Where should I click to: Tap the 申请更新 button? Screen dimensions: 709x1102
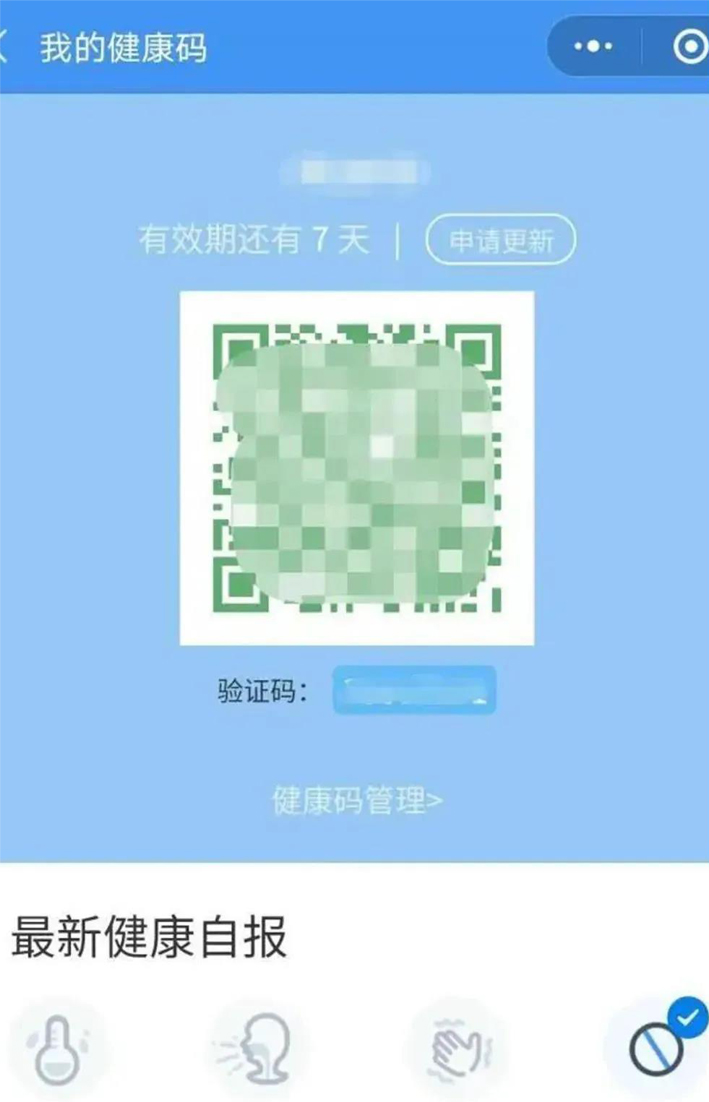pos(500,241)
